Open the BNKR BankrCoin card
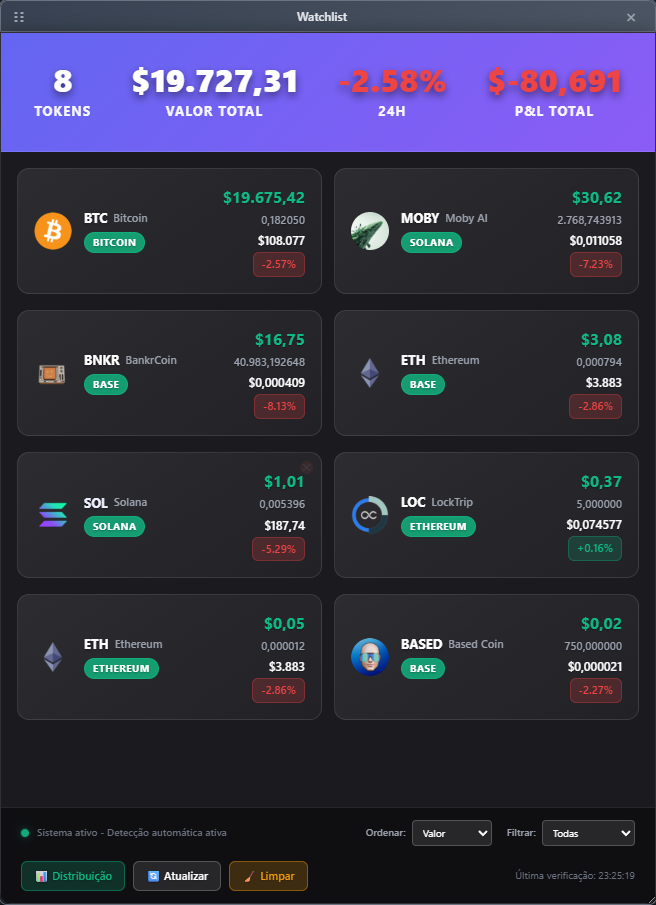The image size is (656, 905). 169,373
